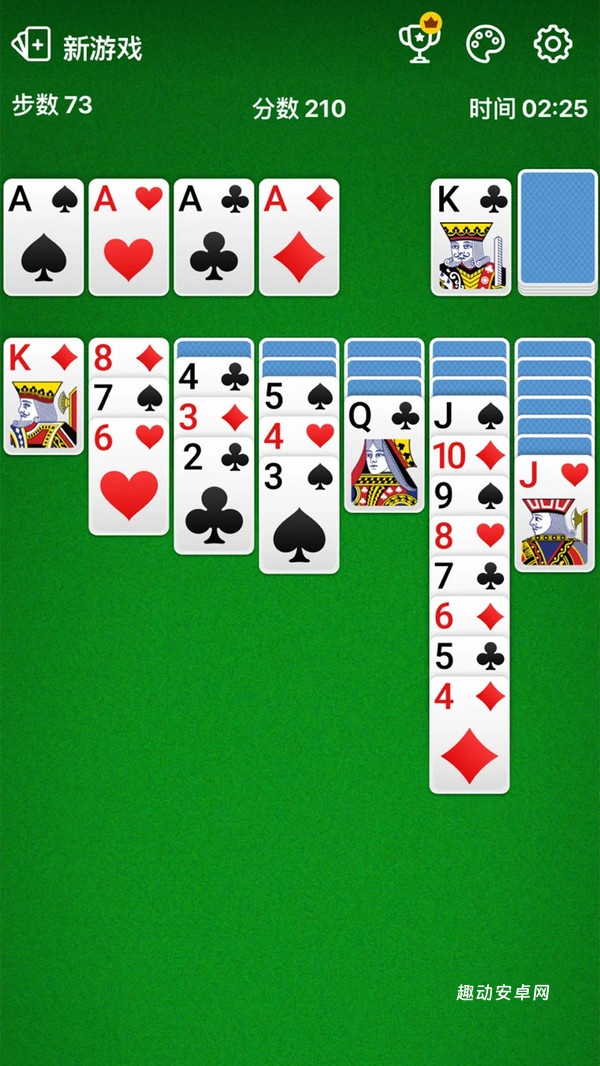
Task: Select the 4 of diamonds tableau card
Action: [x=469, y=737]
